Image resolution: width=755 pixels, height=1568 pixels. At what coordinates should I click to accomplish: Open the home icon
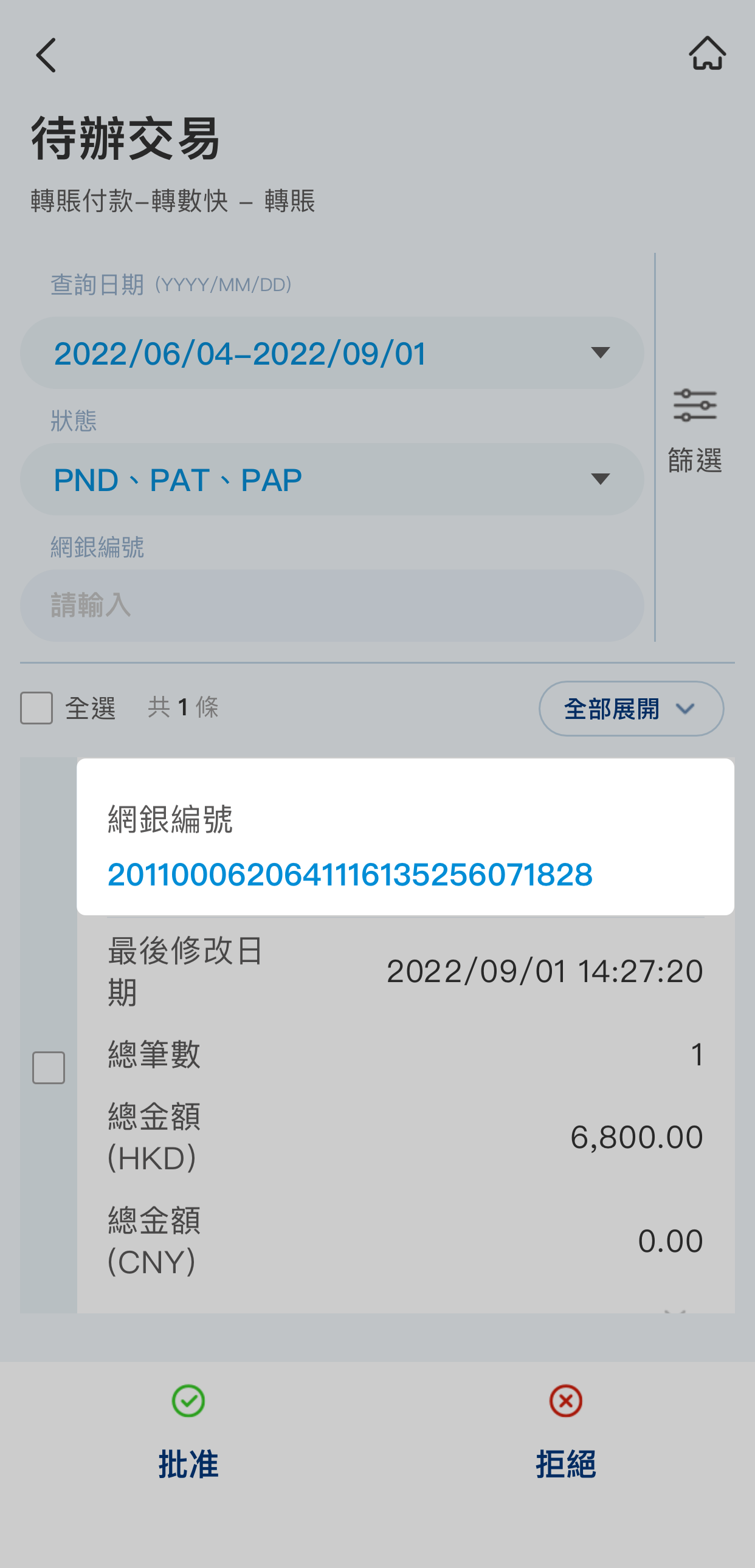coord(707,53)
